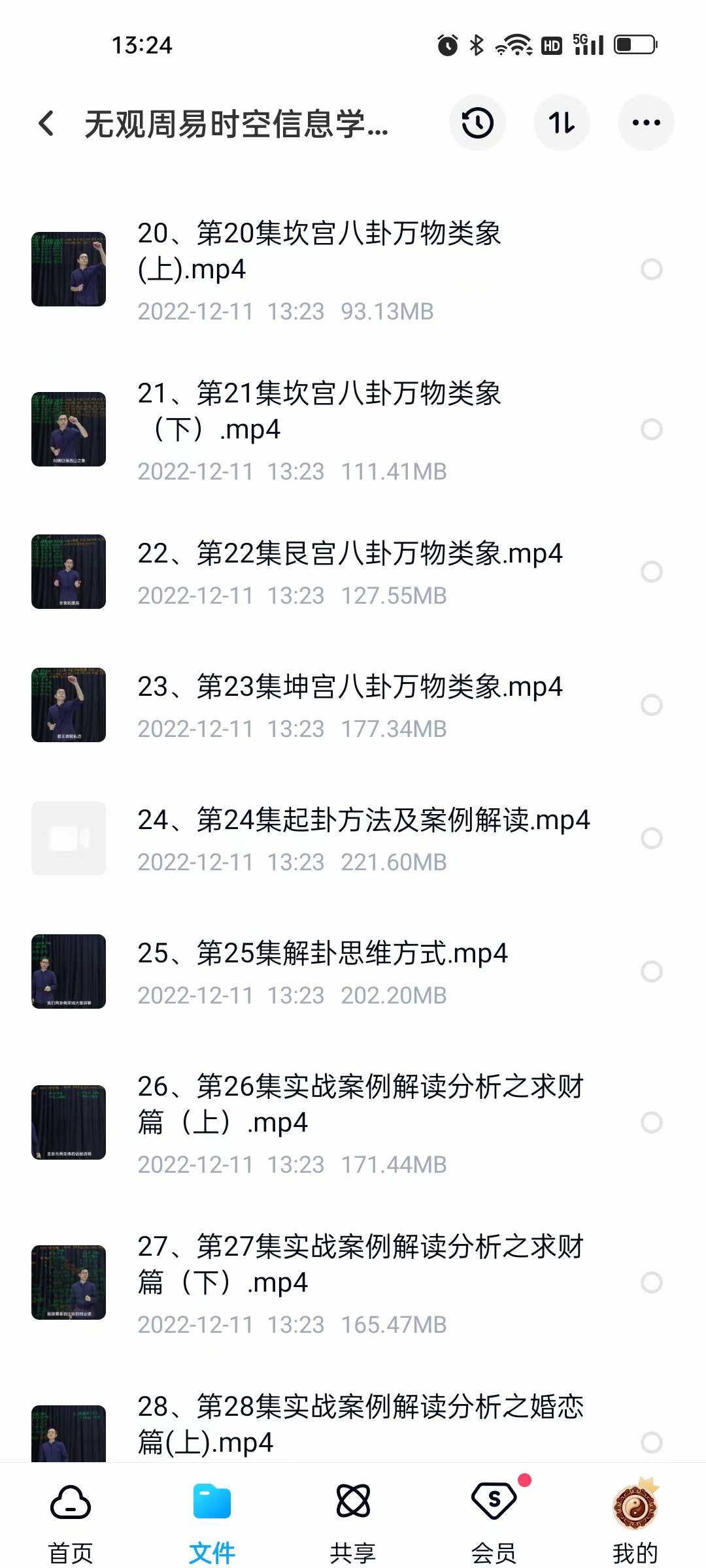The width and height of the screenshot is (706, 1568).
Task: Open 22、第22集艮宫八卦万物类象.mp4
Action: point(353,572)
